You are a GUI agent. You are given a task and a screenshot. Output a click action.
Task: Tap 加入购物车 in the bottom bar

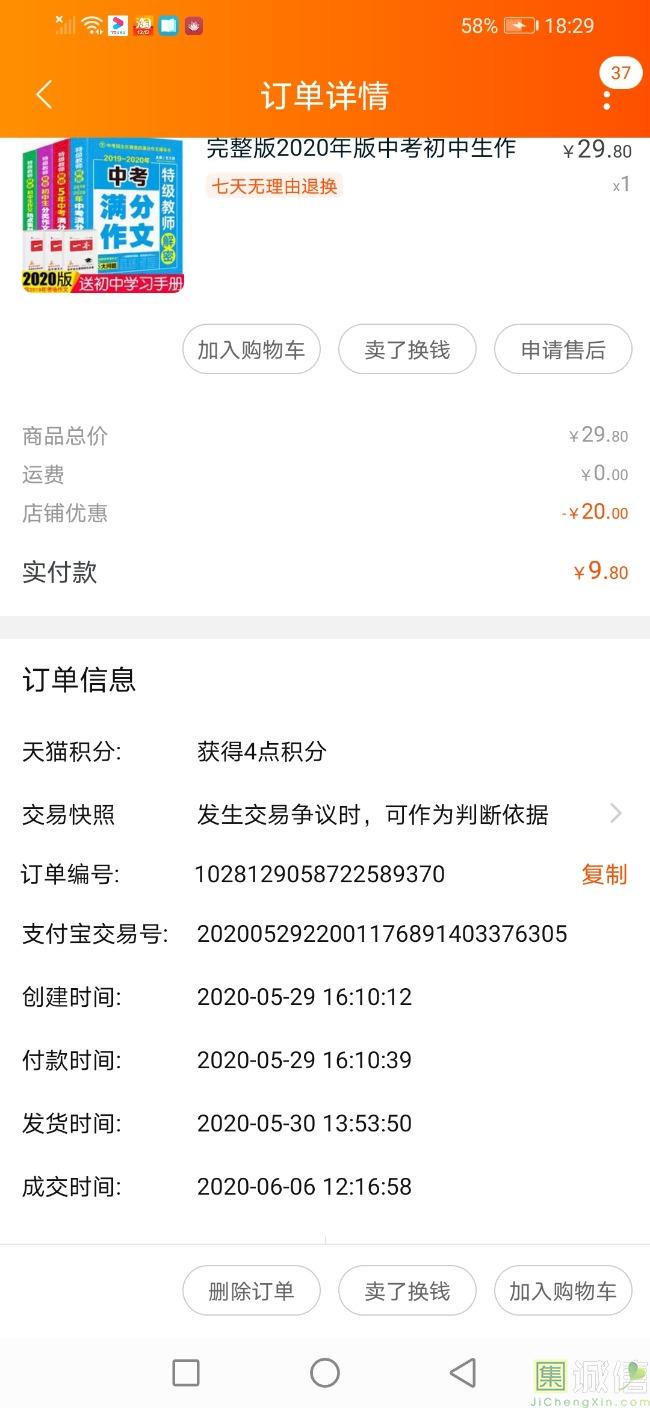pyautogui.click(x=563, y=1291)
